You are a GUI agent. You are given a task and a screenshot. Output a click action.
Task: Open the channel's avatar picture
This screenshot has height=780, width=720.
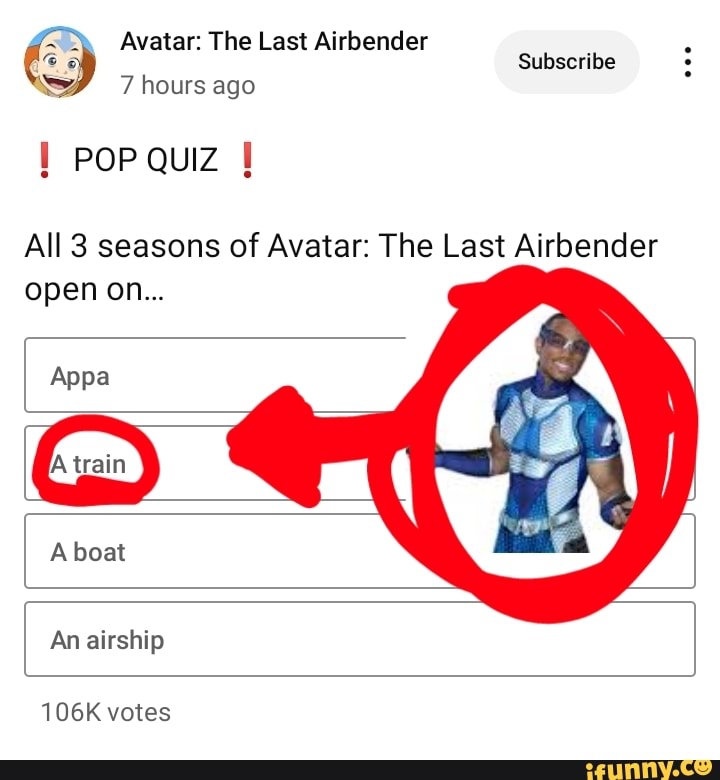pyautogui.click(x=60, y=62)
